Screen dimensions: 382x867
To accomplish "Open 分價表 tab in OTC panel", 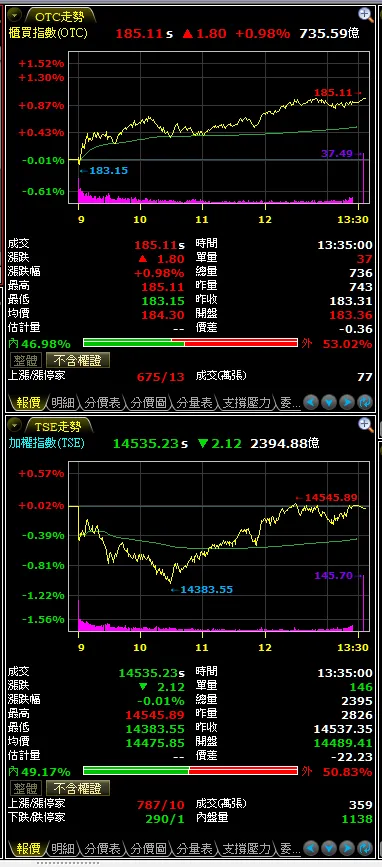I will pyautogui.click(x=102, y=403).
